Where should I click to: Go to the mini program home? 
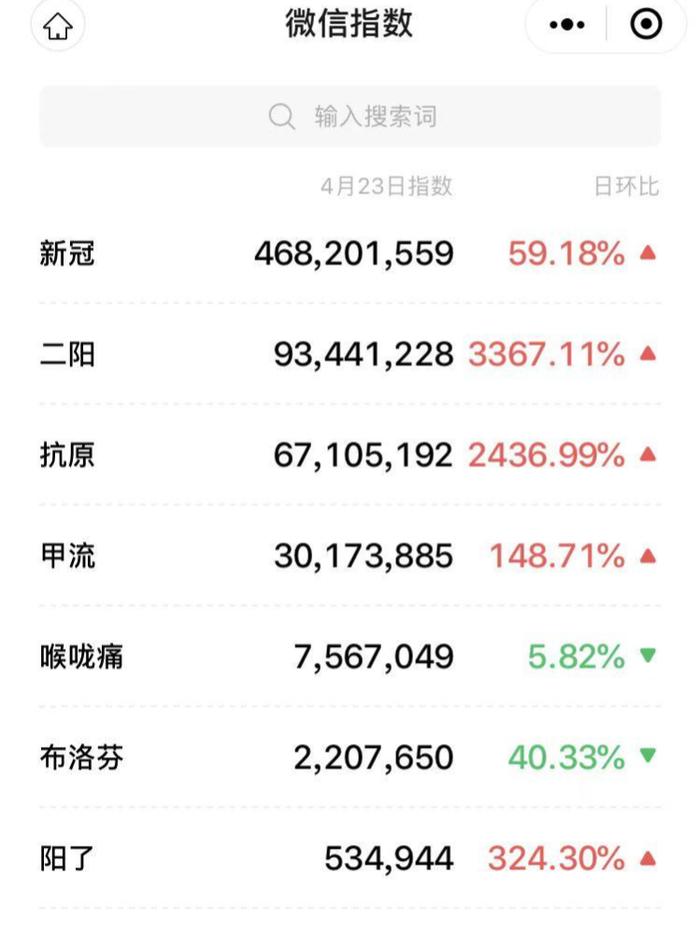[58, 25]
